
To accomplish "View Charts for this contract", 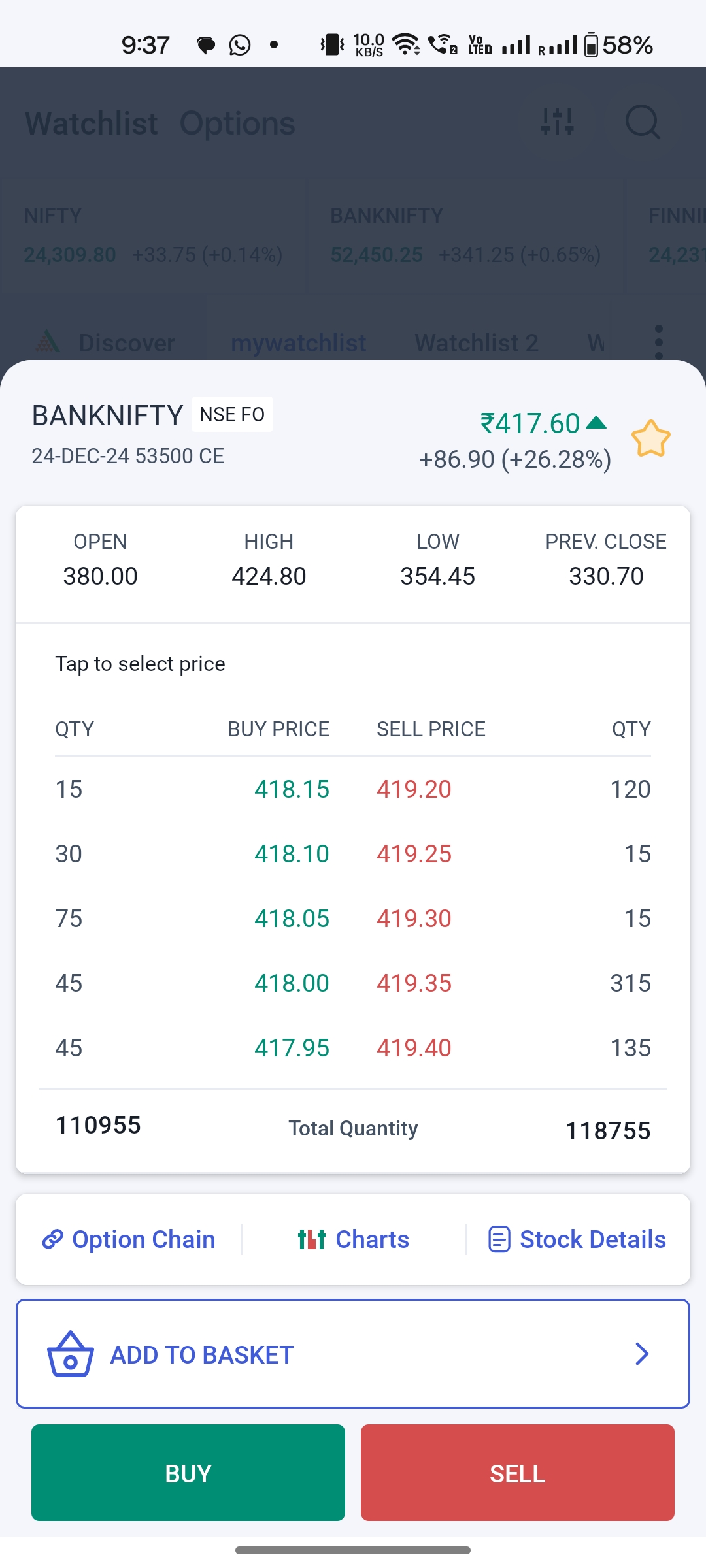I will (x=354, y=1239).
